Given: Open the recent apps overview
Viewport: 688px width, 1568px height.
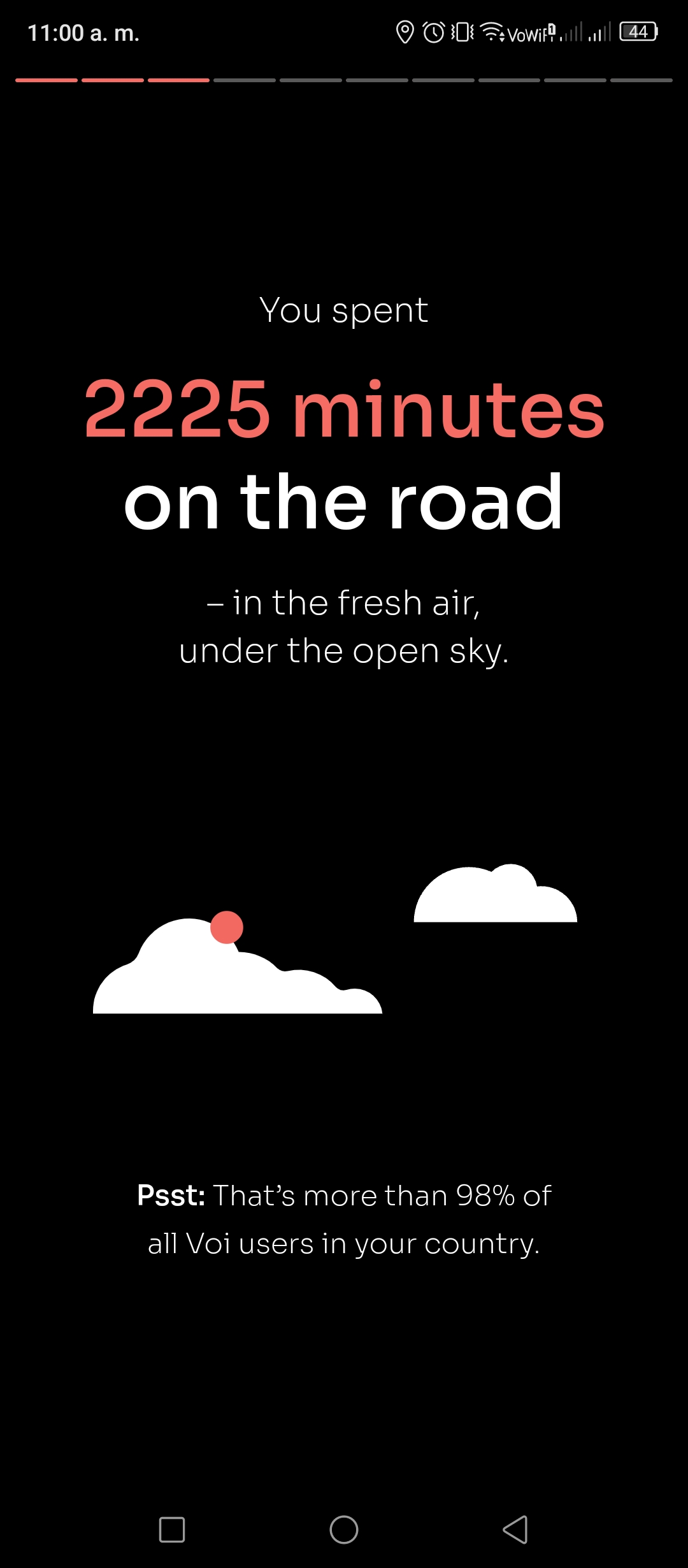Looking at the screenshot, I should (x=172, y=1529).
